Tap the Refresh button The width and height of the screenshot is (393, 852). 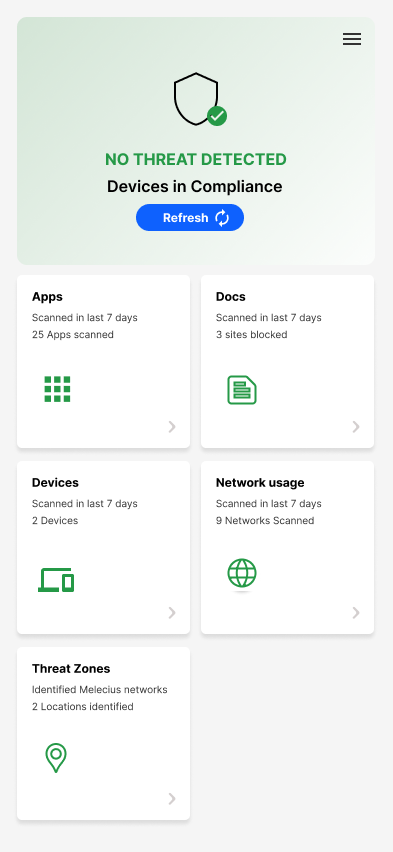[x=190, y=217]
